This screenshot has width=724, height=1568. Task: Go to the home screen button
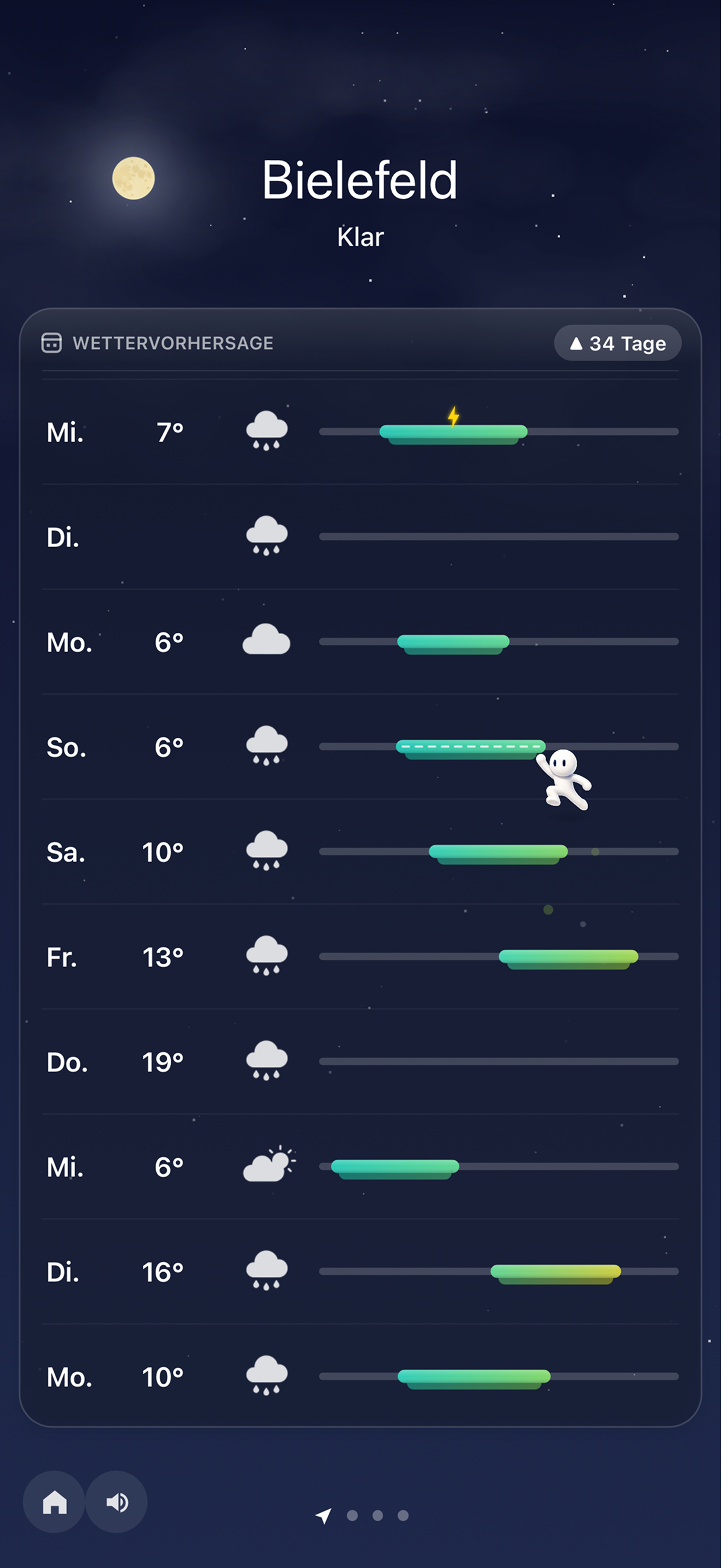click(54, 1501)
